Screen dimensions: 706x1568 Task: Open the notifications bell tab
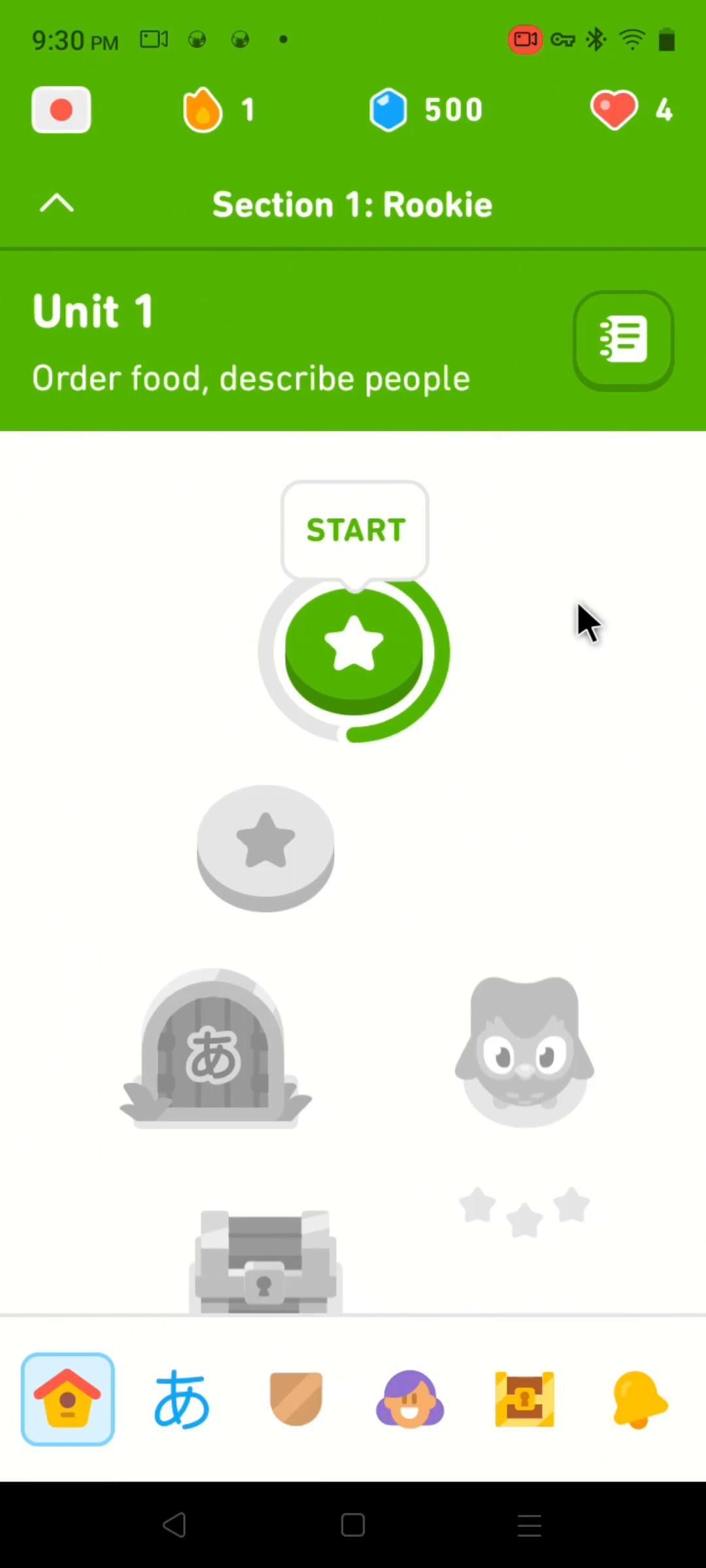pos(639,1399)
